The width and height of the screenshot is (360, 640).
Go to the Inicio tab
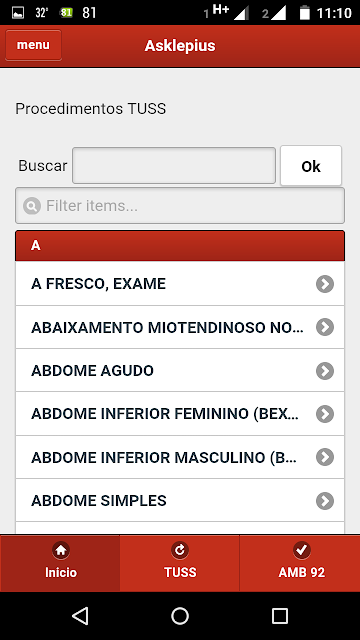[60, 563]
